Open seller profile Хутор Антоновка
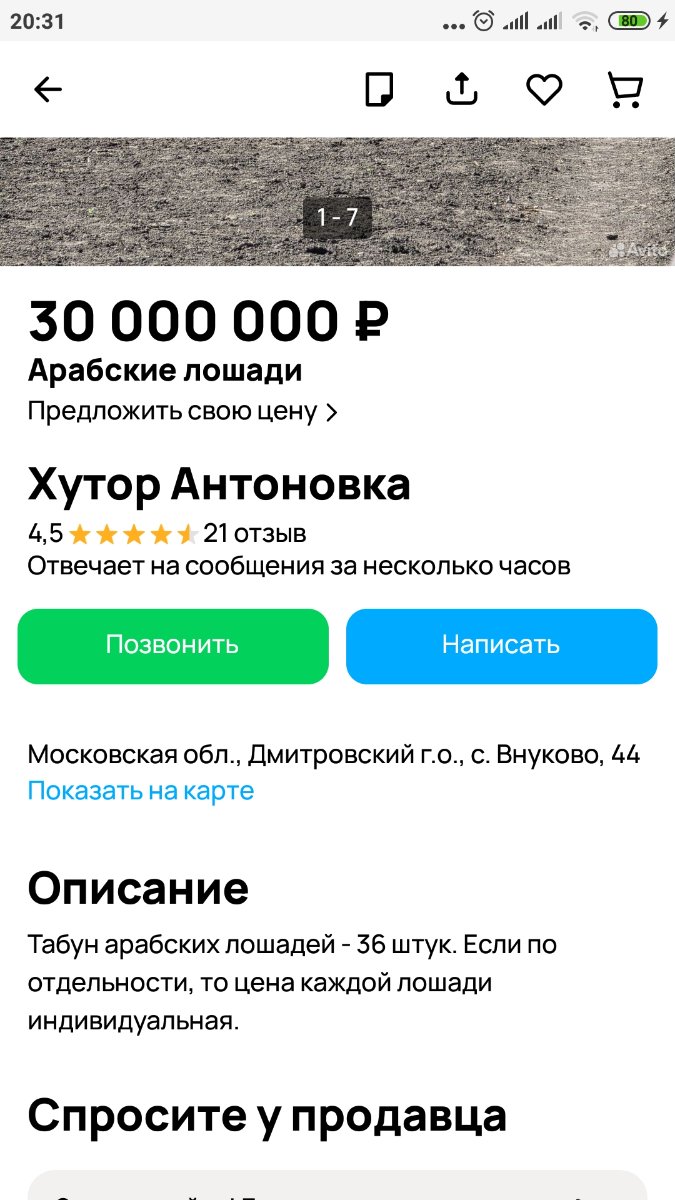 coord(219,485)
